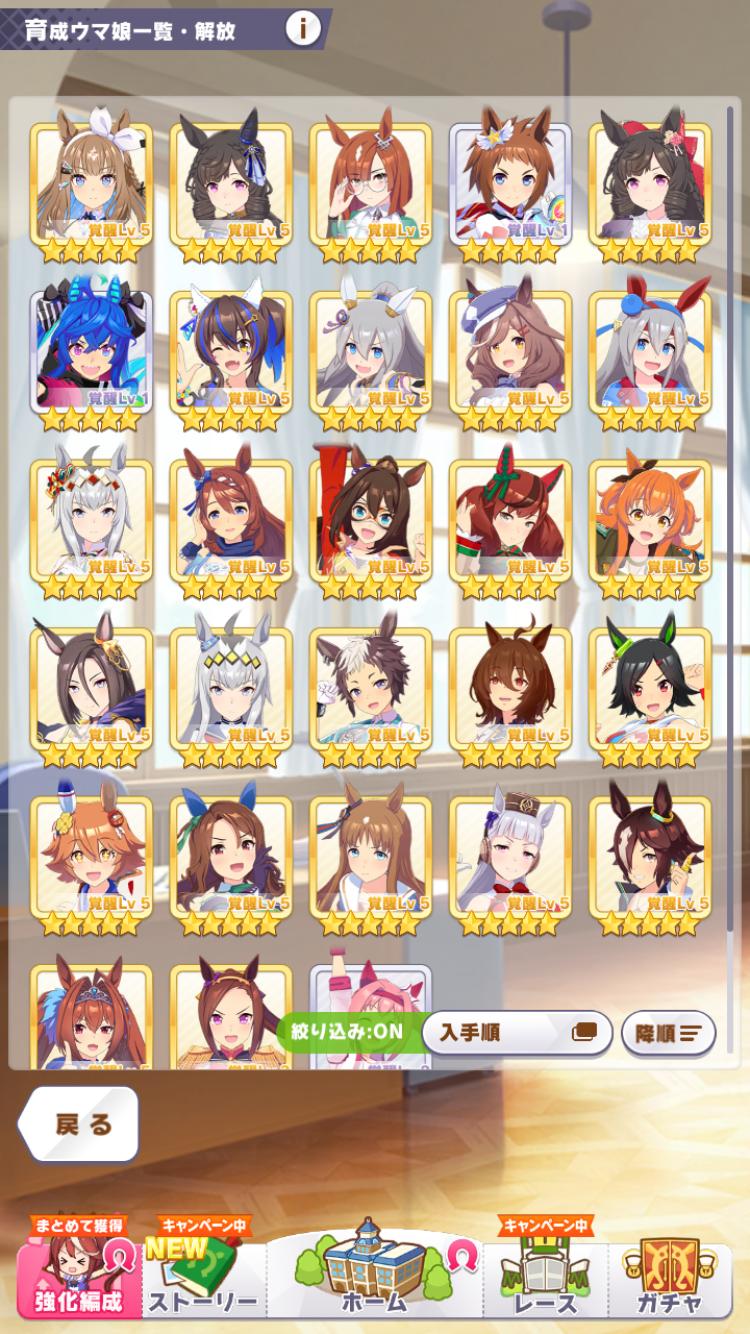Image resolution: width=750 pixels, height=1334 pixels.
Task: Tap the 戻る back button
Action: [80, 1124]
